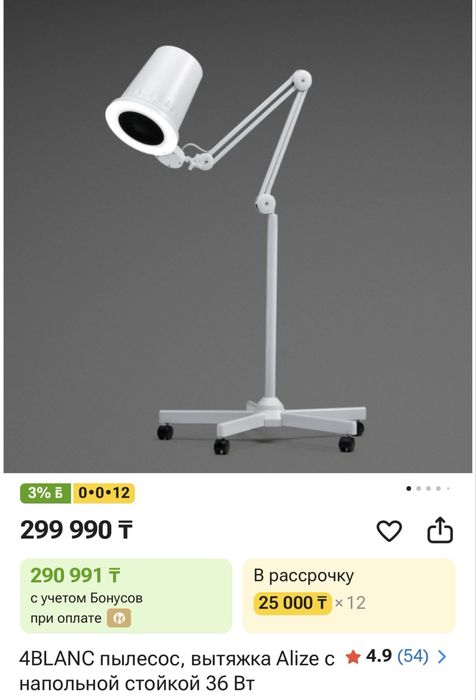
Task: Open the 4.9 rating reviews chevron
Action: coord(442,657)
